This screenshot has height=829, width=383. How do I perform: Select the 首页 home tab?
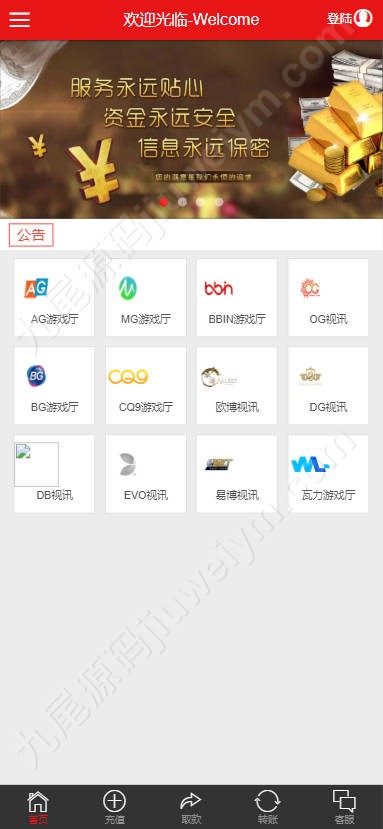(x=38, y=807)
